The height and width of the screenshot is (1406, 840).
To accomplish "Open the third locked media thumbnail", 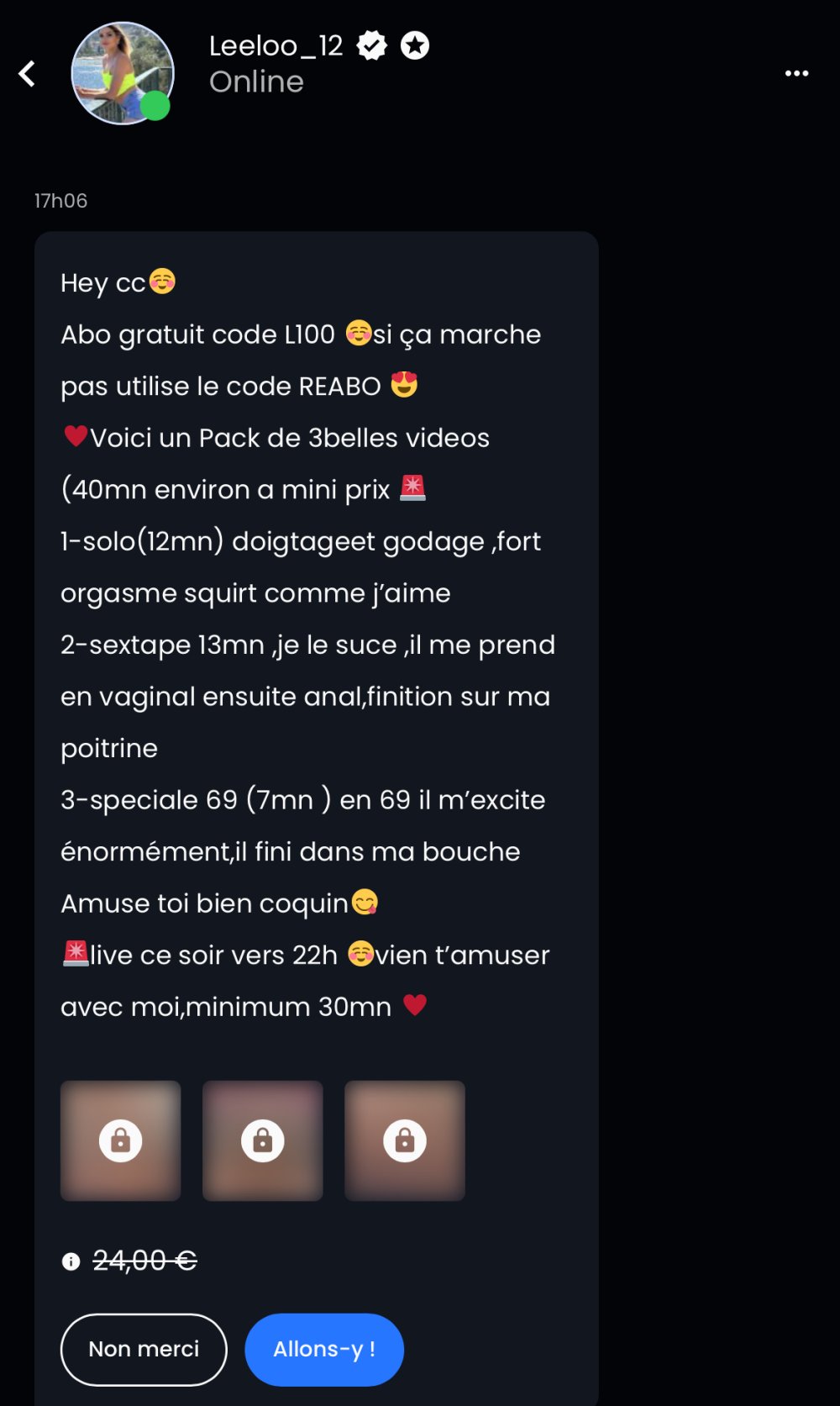I will coord(405,1140).
